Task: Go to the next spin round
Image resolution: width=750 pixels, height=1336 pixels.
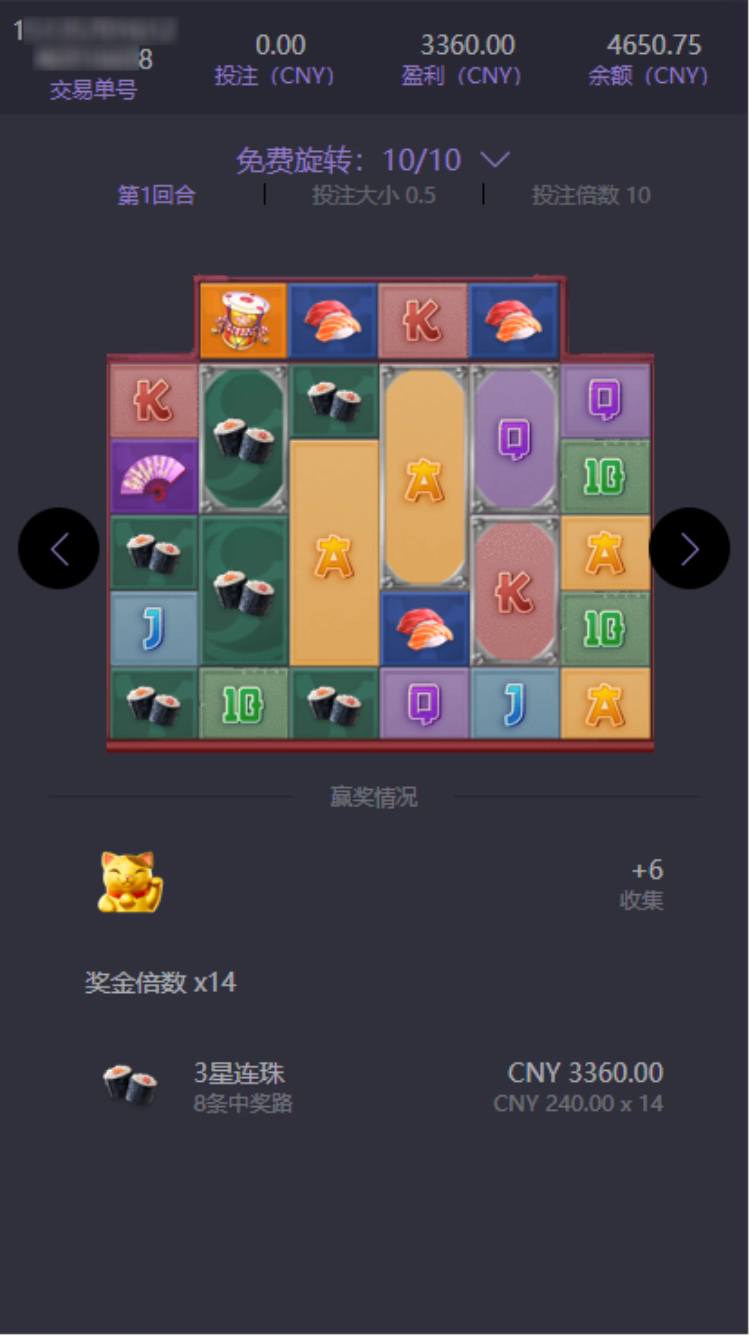Action: [689, 548]
